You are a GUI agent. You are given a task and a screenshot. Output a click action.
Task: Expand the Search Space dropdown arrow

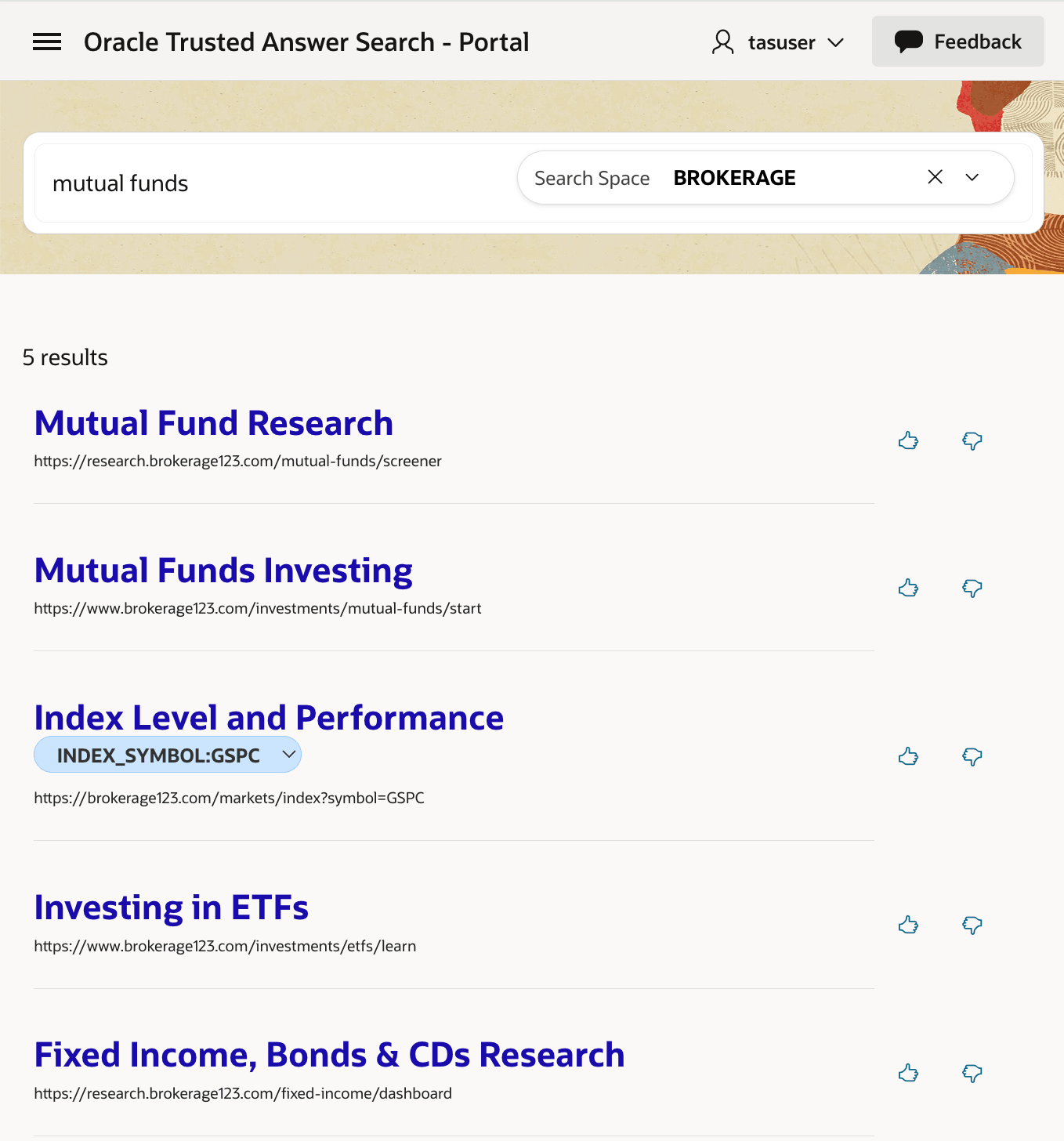[972, 177]
